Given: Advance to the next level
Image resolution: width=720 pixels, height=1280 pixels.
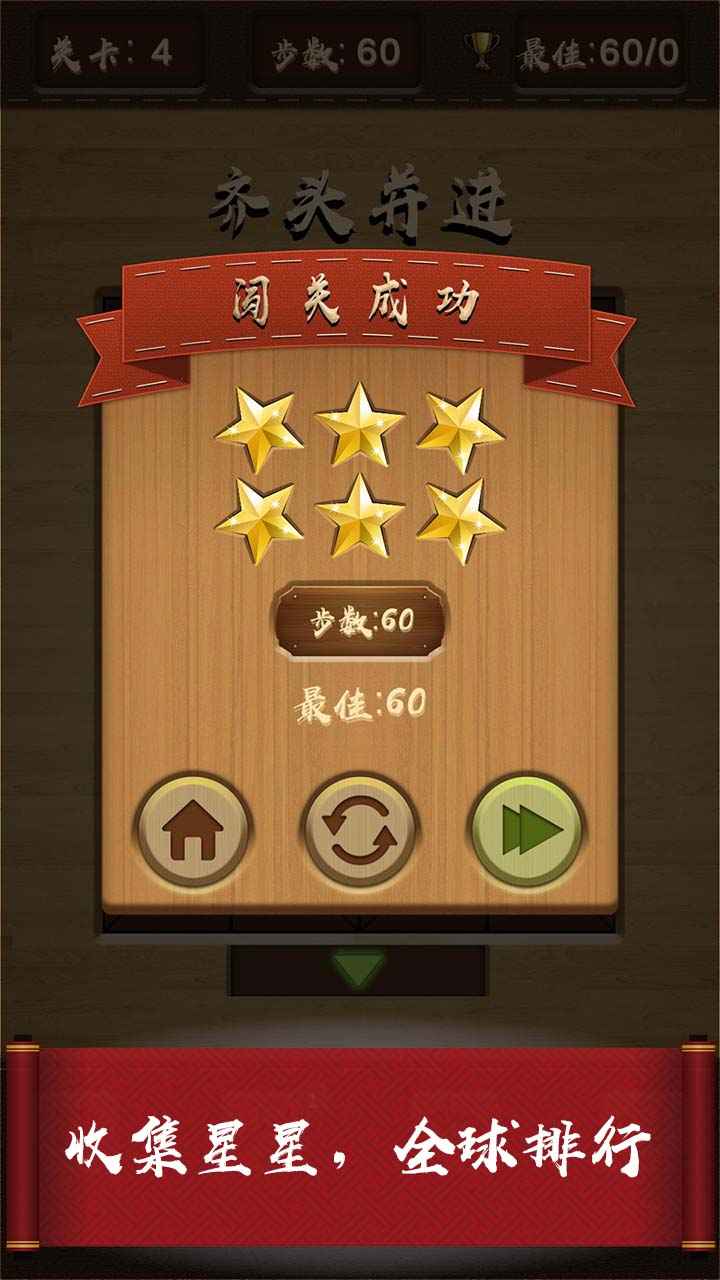Looking at the screenshot, I should coord(527,831).
